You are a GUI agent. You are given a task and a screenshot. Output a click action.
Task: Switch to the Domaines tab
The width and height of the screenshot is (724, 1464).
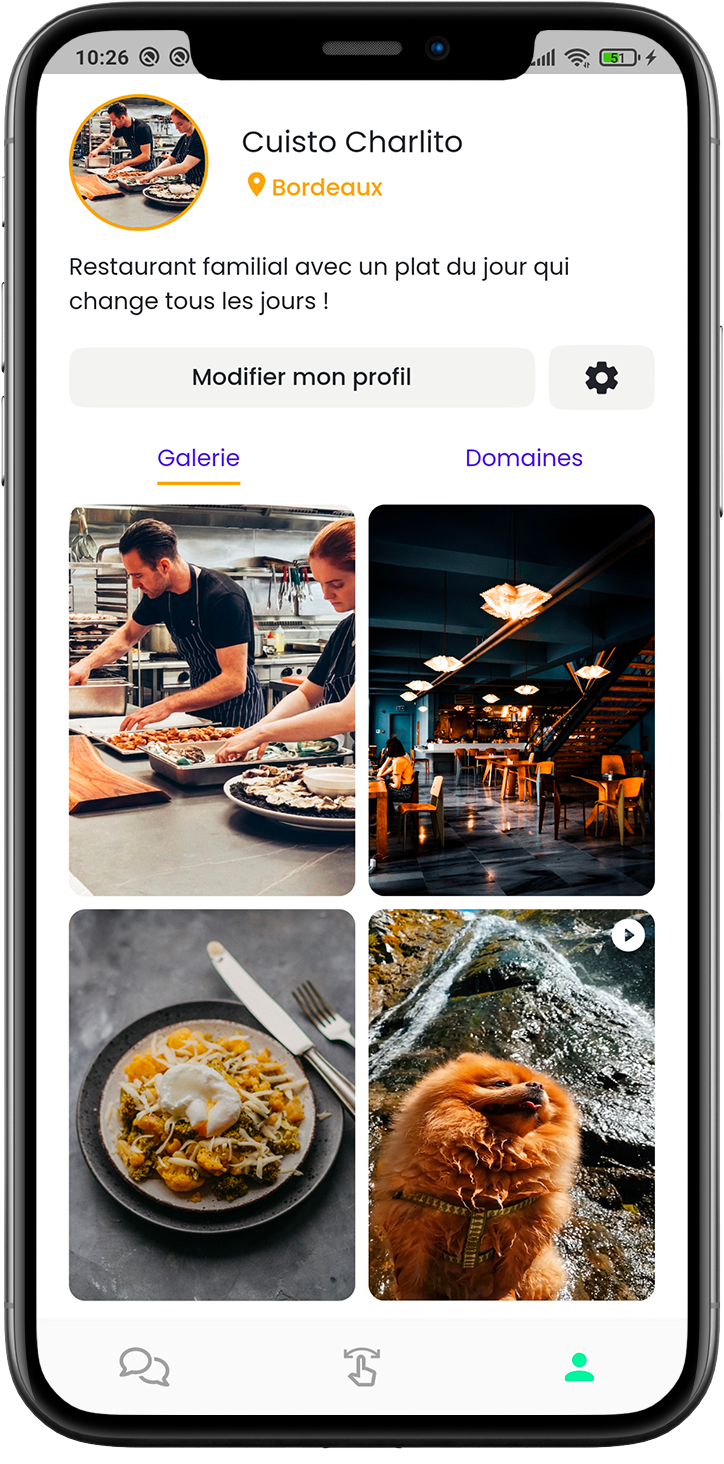pyautogui.click(x=523, y=458)
